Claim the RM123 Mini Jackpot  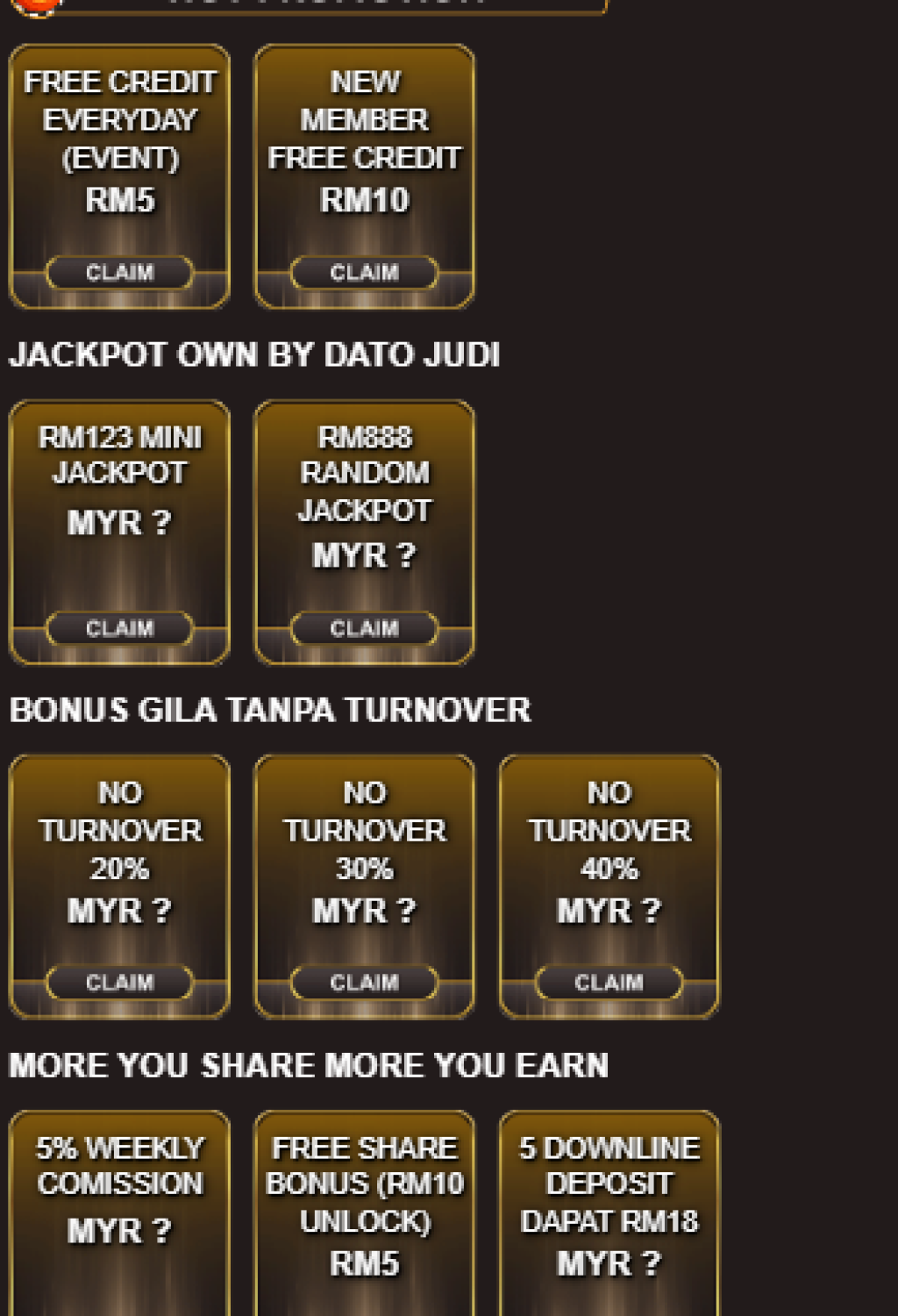coord(119,628)
